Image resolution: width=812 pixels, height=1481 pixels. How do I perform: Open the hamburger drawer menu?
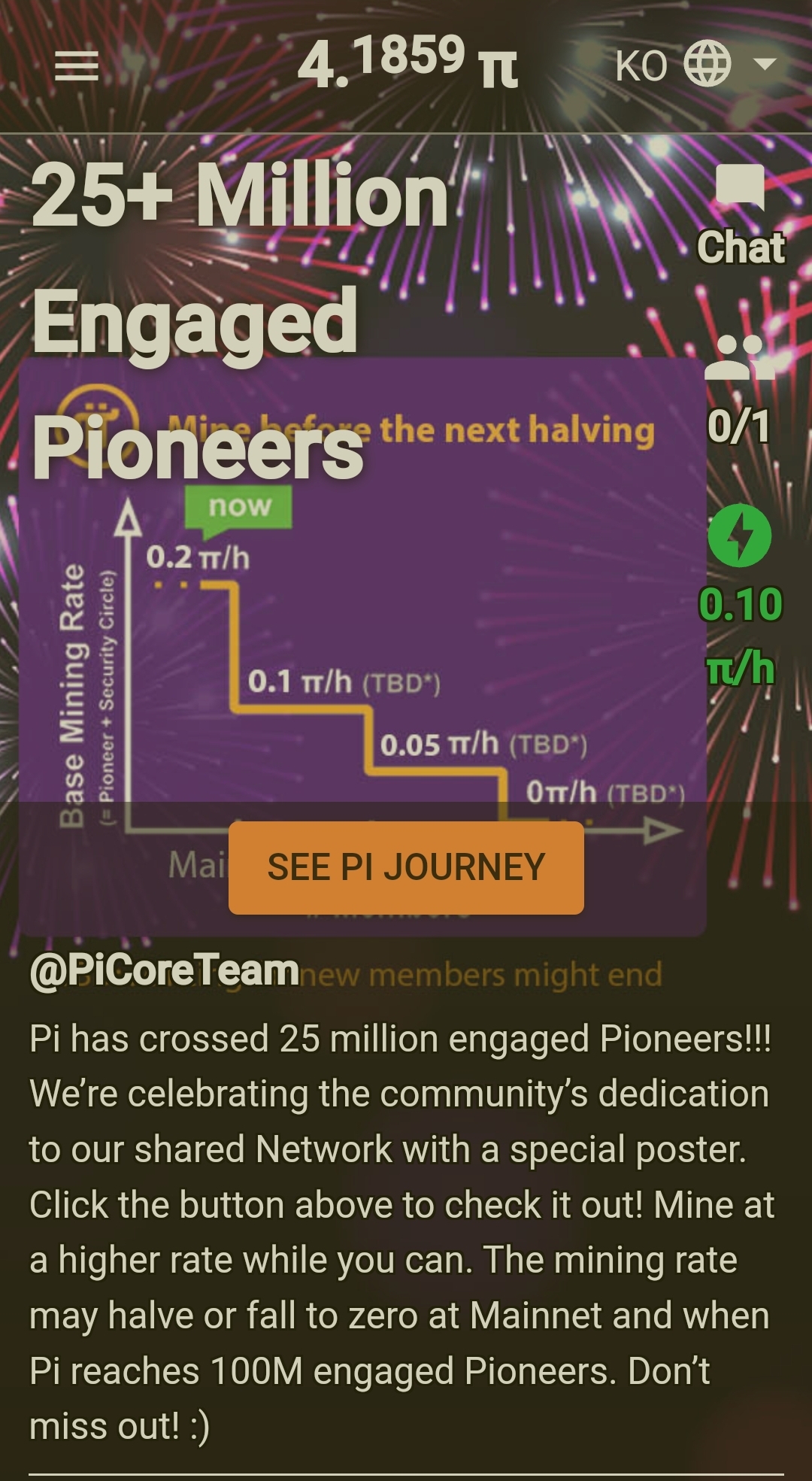[77, 65]
